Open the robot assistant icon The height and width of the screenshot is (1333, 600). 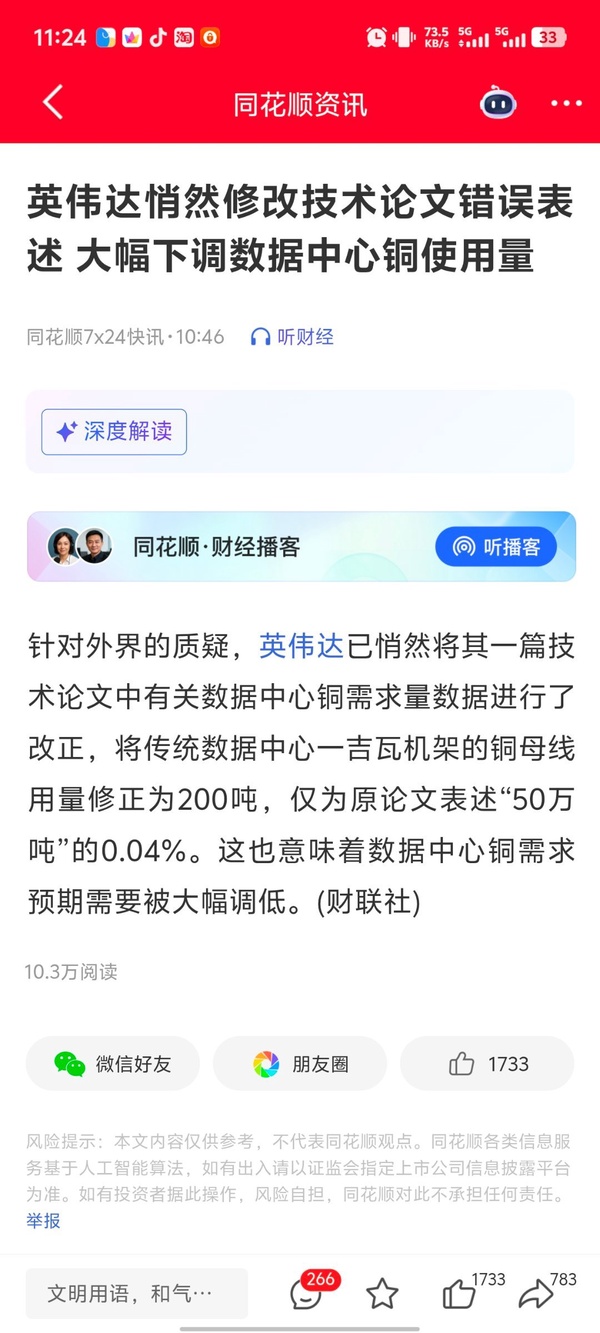[498, 103]
